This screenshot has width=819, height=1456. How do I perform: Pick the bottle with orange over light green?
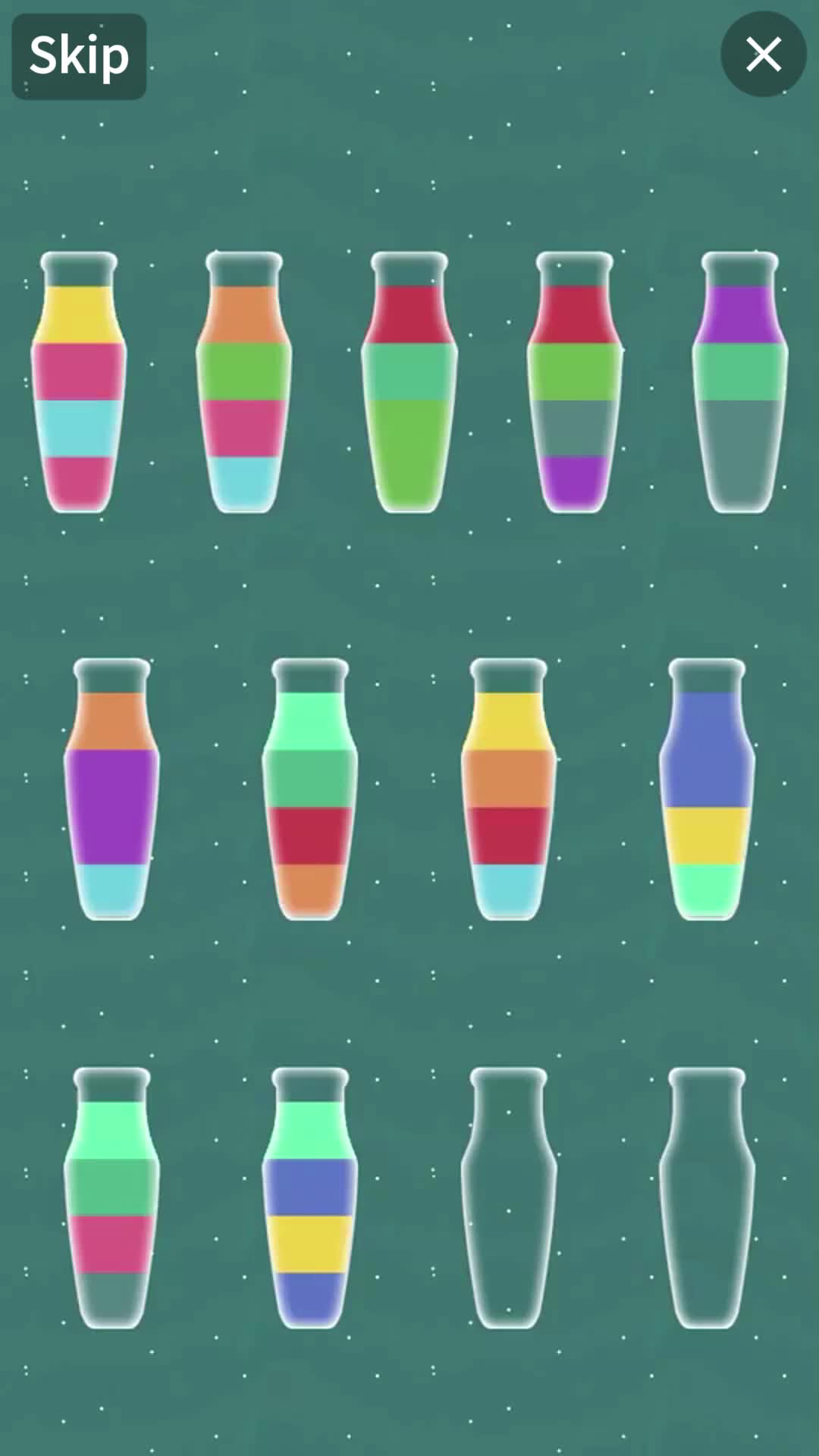click(x=244, y=383)
